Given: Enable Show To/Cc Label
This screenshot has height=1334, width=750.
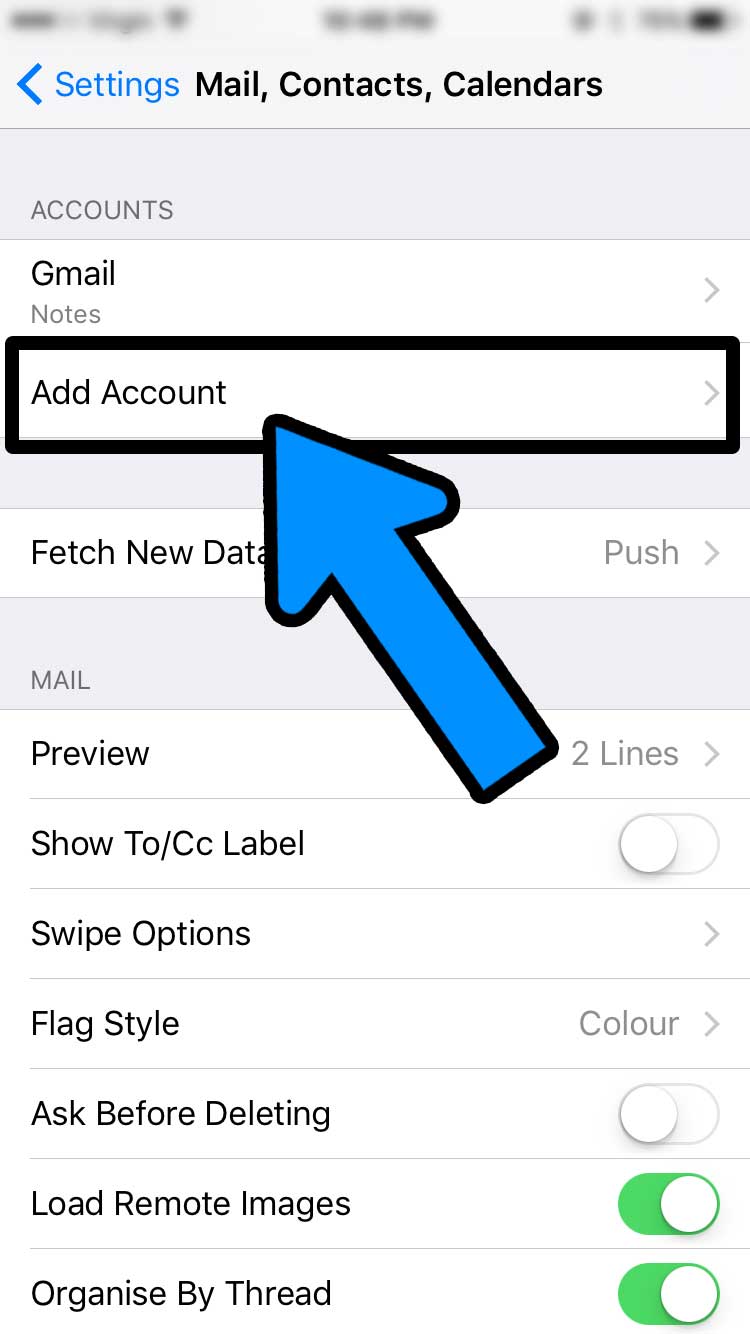Looking at the screenshot, I should pyautogui.click(x=668, y=844).
